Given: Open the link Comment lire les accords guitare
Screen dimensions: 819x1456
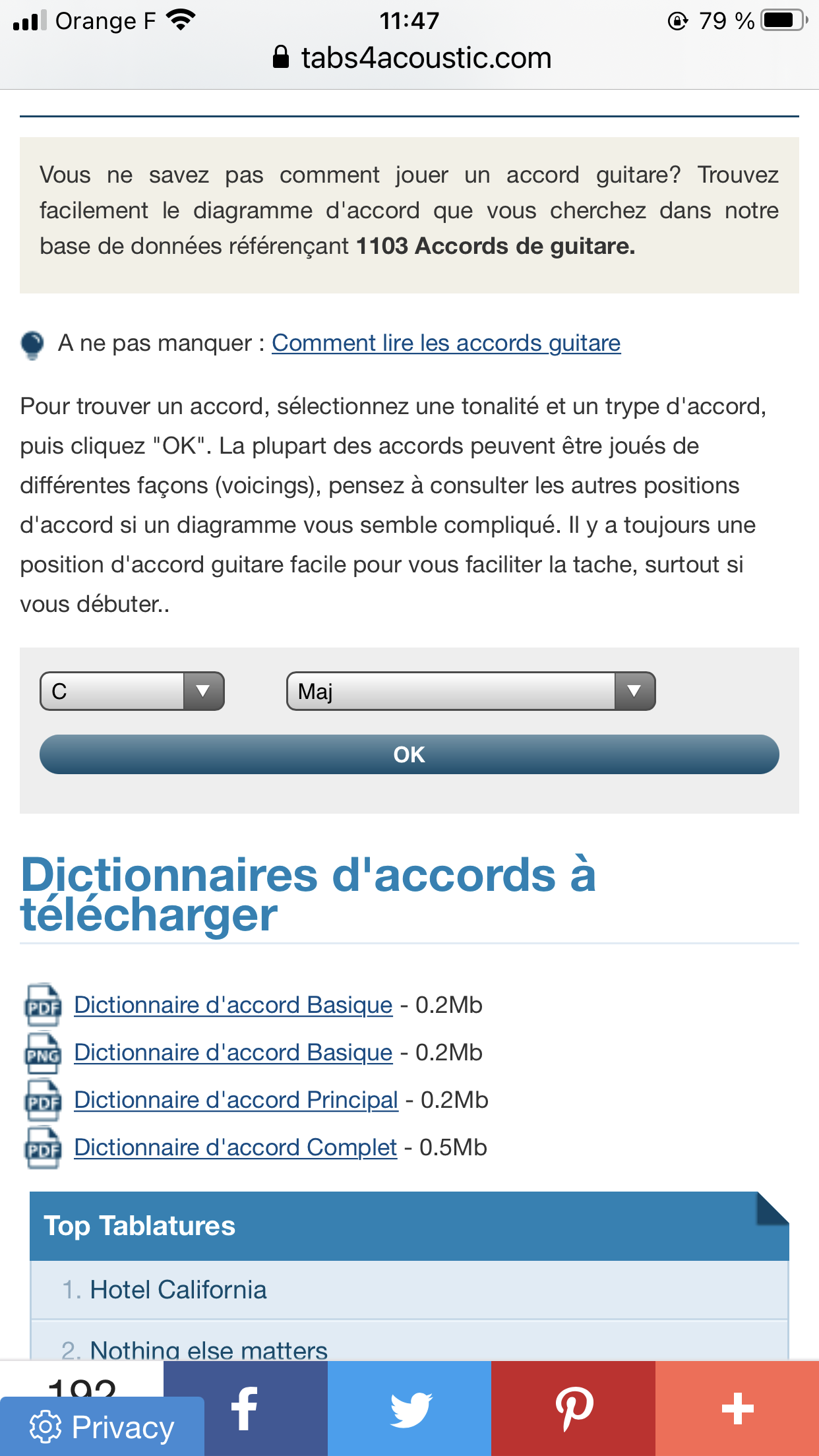Looking at the screenshot, I should pos(446,343).
